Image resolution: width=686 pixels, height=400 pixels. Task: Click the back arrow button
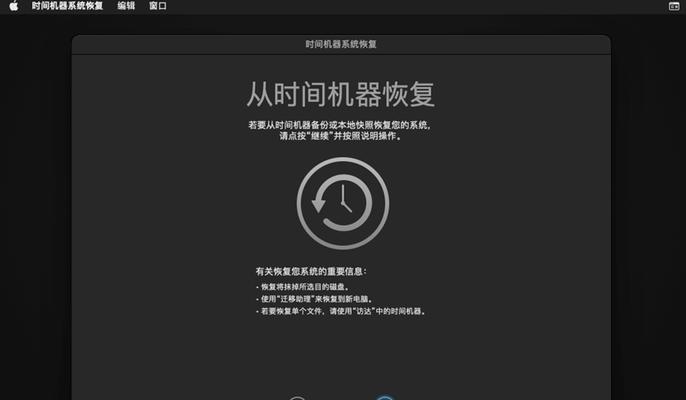(x=297, y=397)
